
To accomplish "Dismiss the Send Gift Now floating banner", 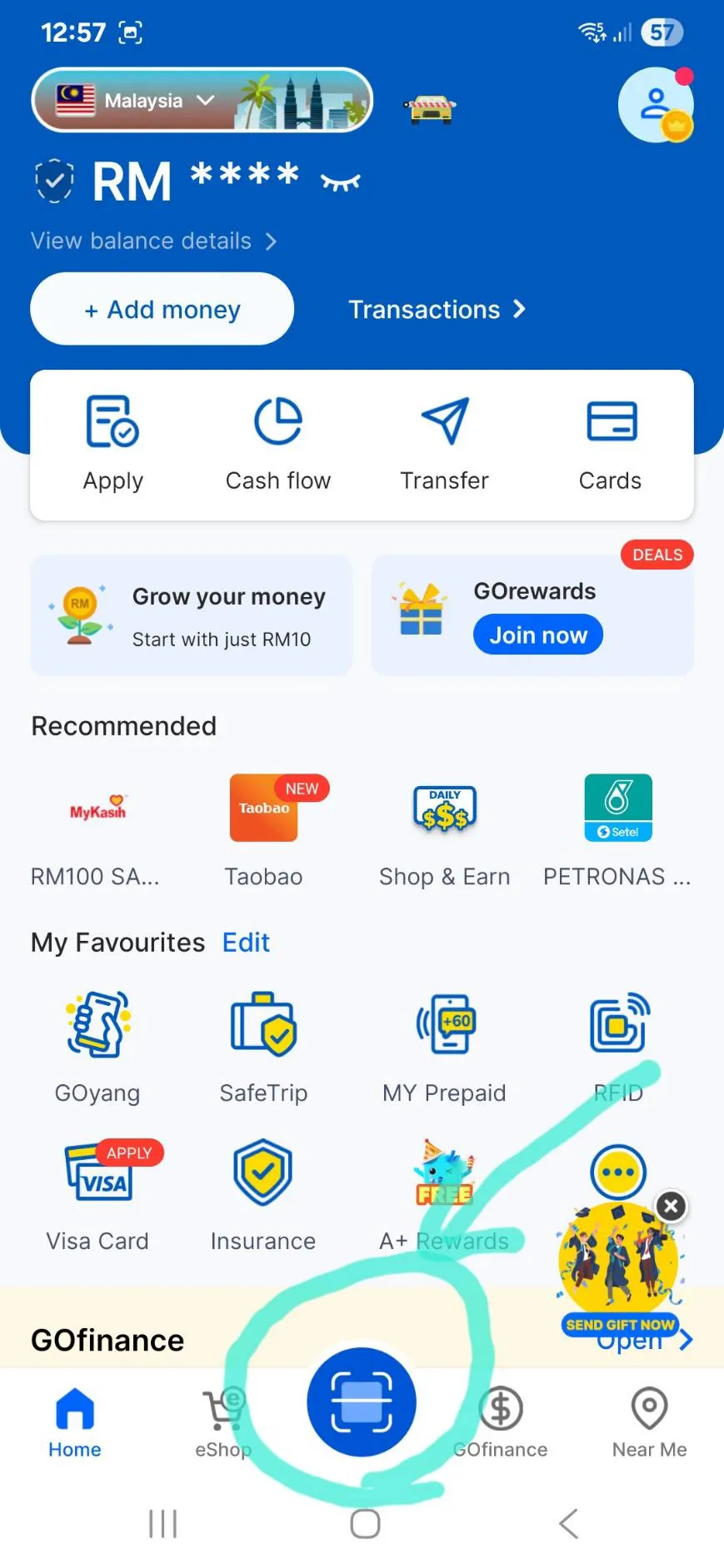I will coord(672,1206).
